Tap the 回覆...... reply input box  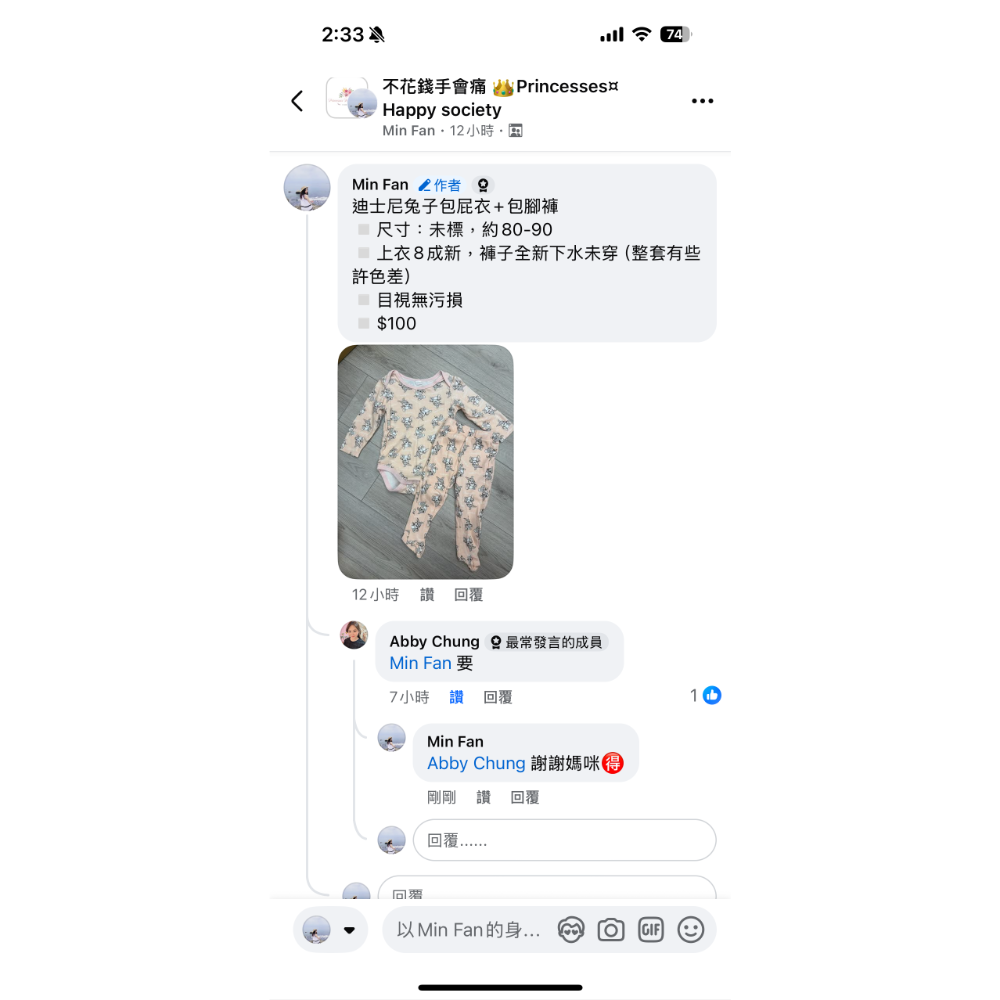[x=564, y=841]
